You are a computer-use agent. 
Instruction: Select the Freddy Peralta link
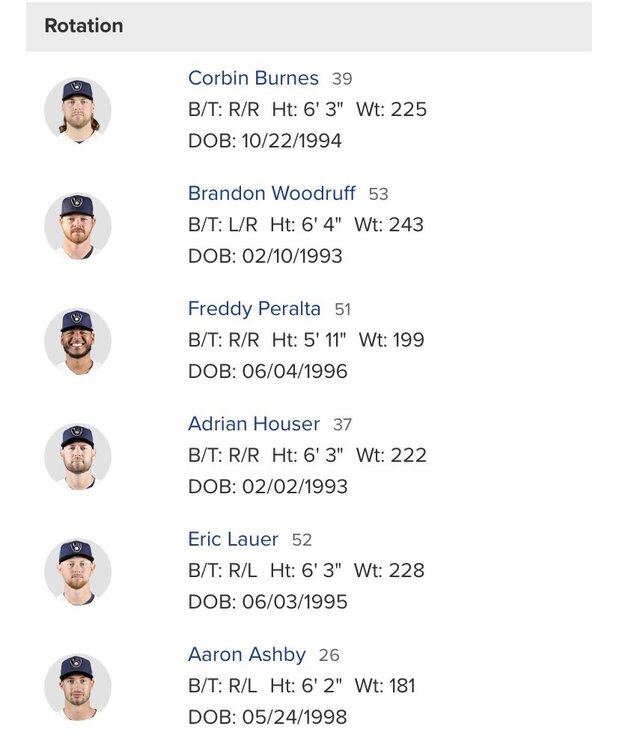(255, 309)
